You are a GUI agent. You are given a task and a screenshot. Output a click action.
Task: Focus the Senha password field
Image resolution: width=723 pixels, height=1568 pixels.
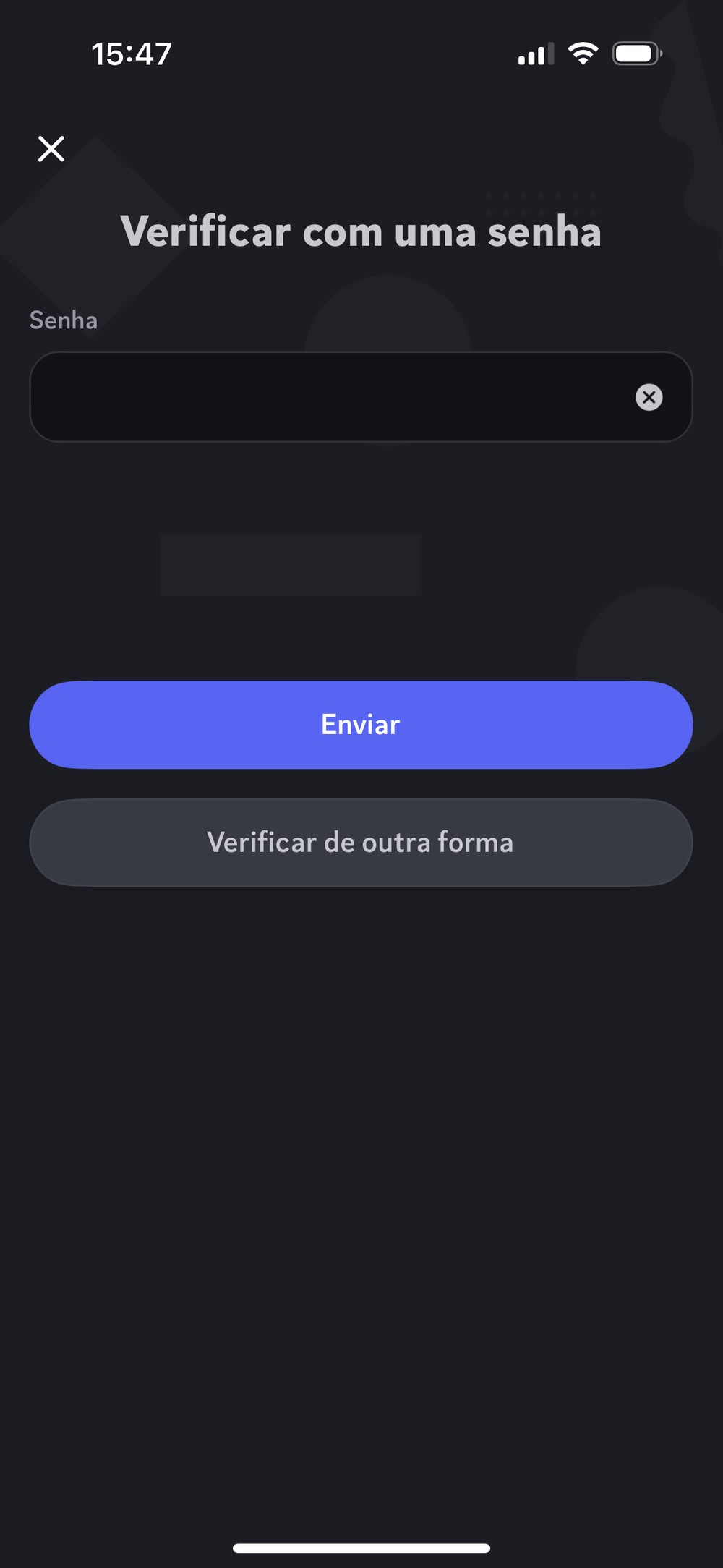(x=325, y=397)
